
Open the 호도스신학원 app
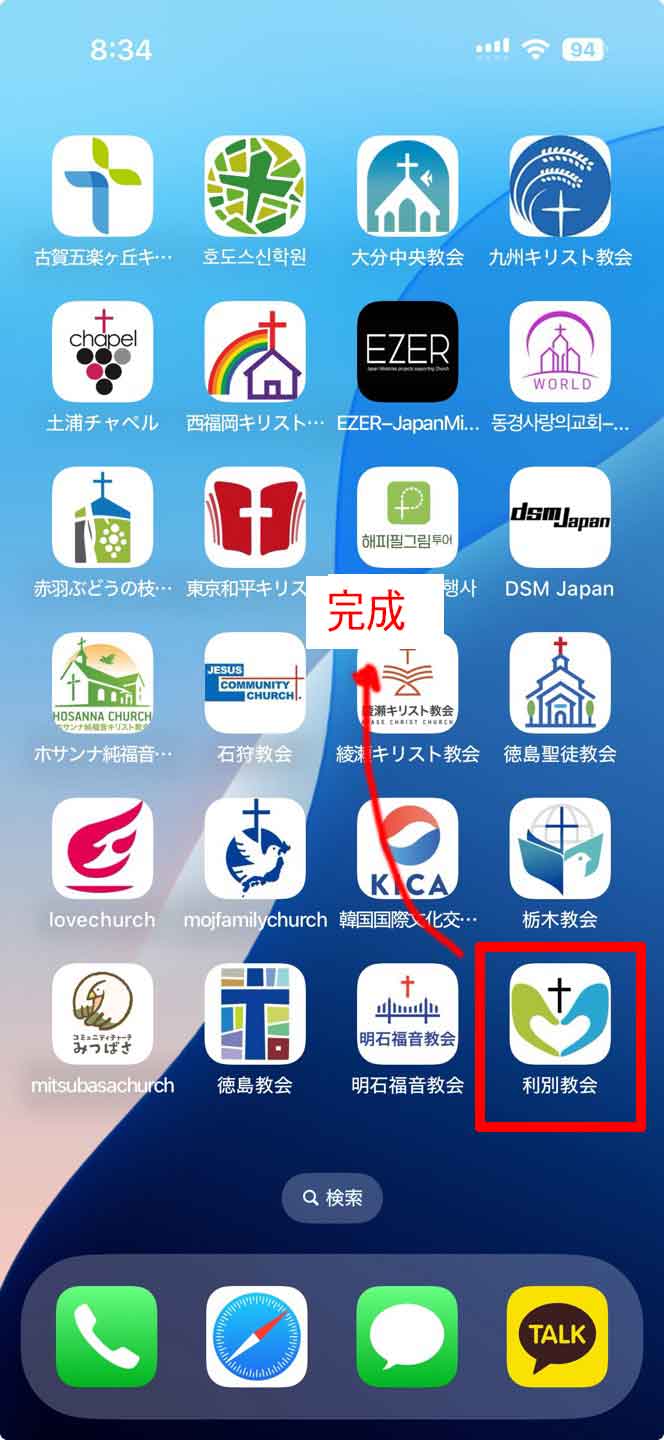pyautogui.click(x=255, y=186)
